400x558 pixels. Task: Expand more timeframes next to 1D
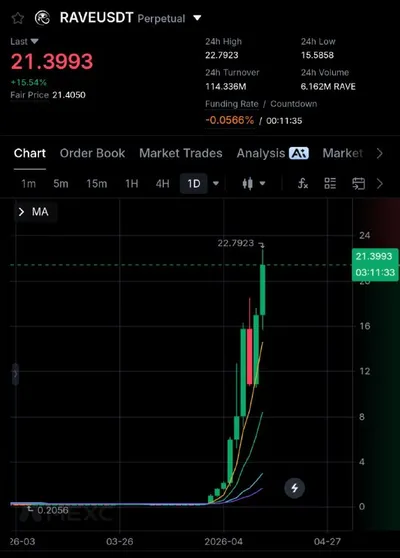click(x=216, y=184)
